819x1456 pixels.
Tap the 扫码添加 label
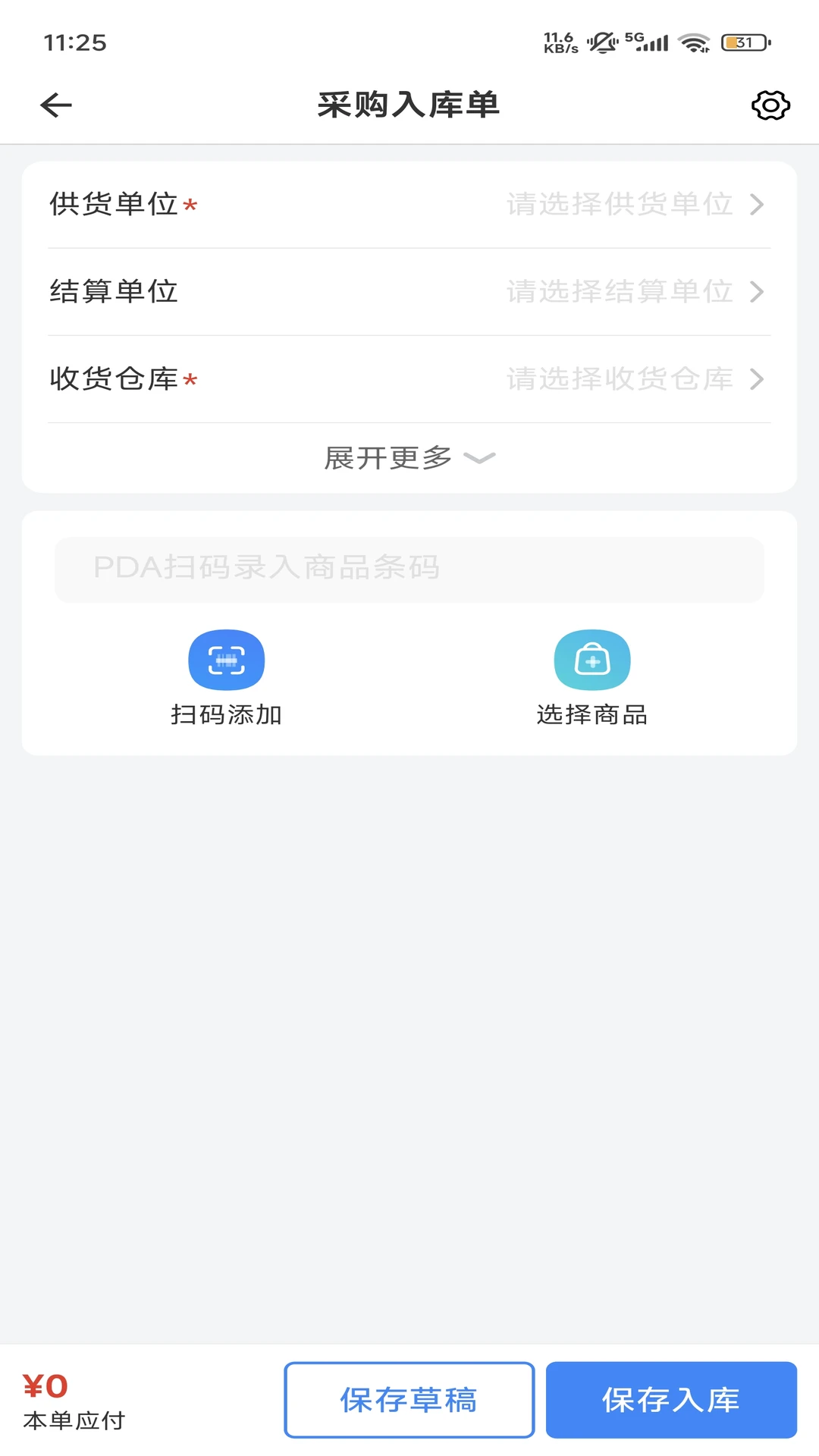pos(226,713)
